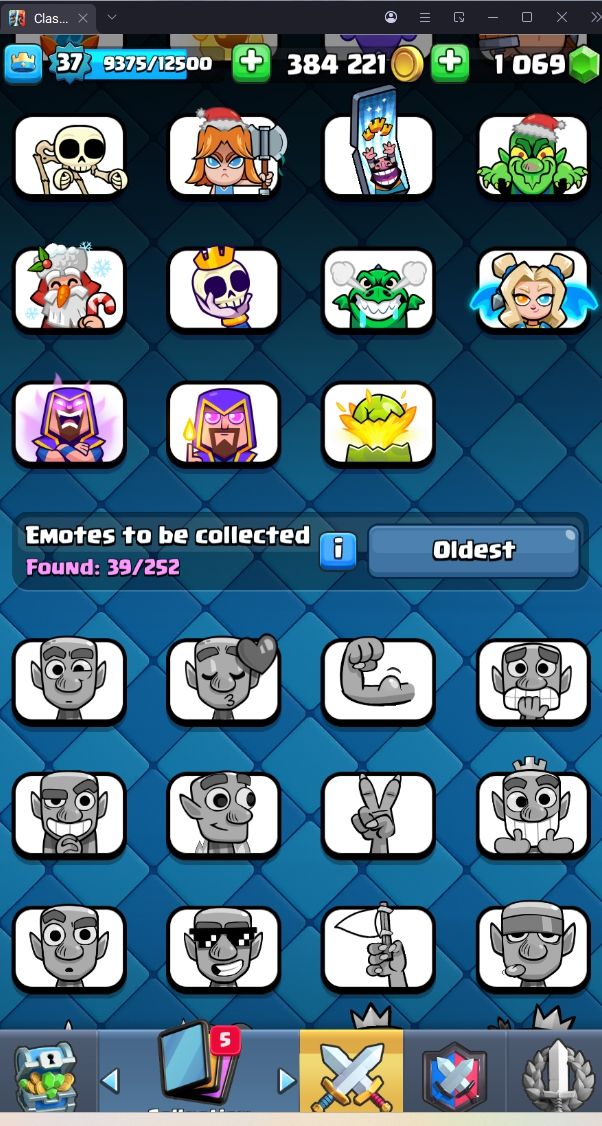602x1126 pixels.
Task: Select the skeleton king emote
Action: (224, 289)
